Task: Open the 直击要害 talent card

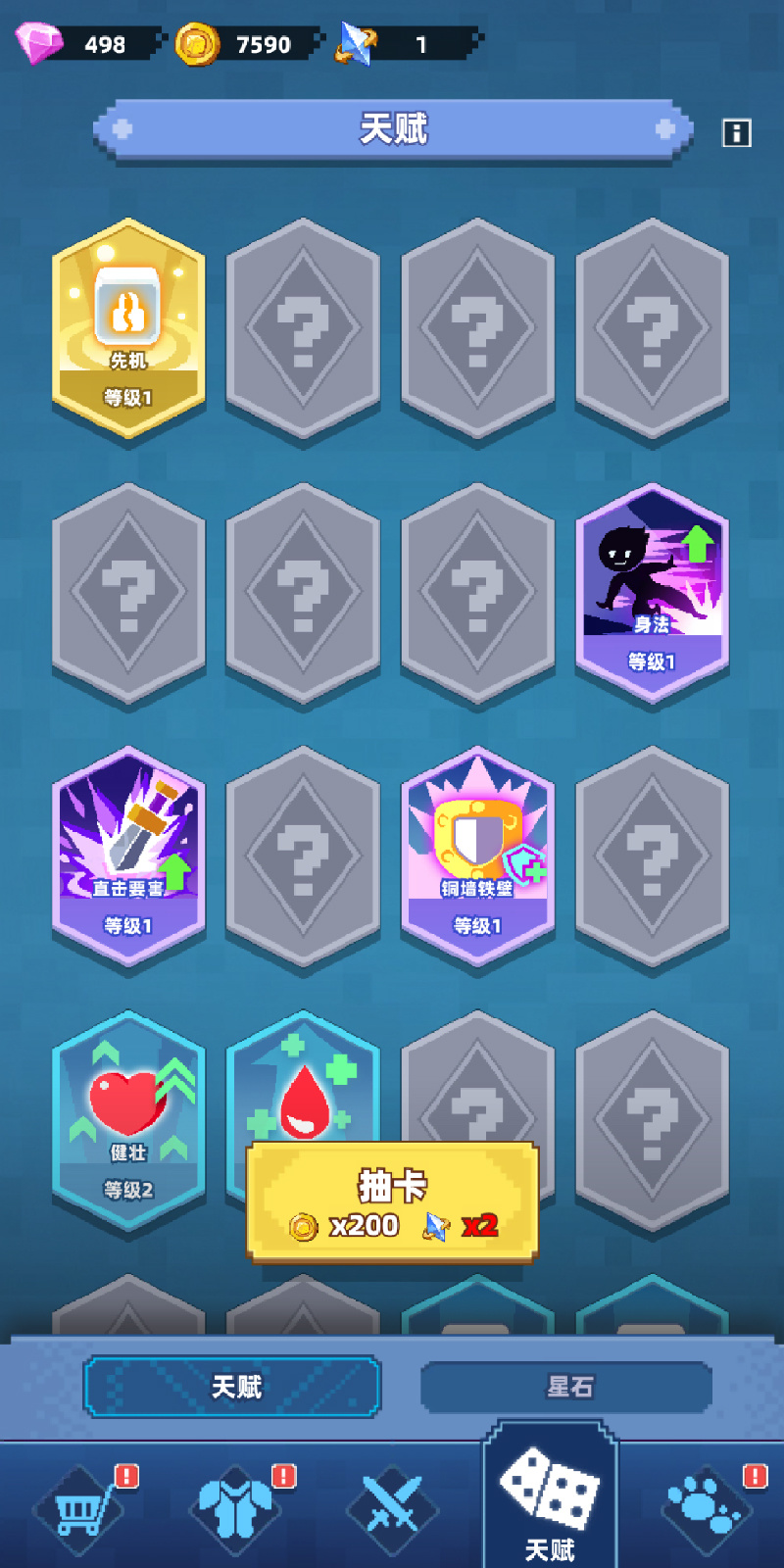Action: coord(128,857)
